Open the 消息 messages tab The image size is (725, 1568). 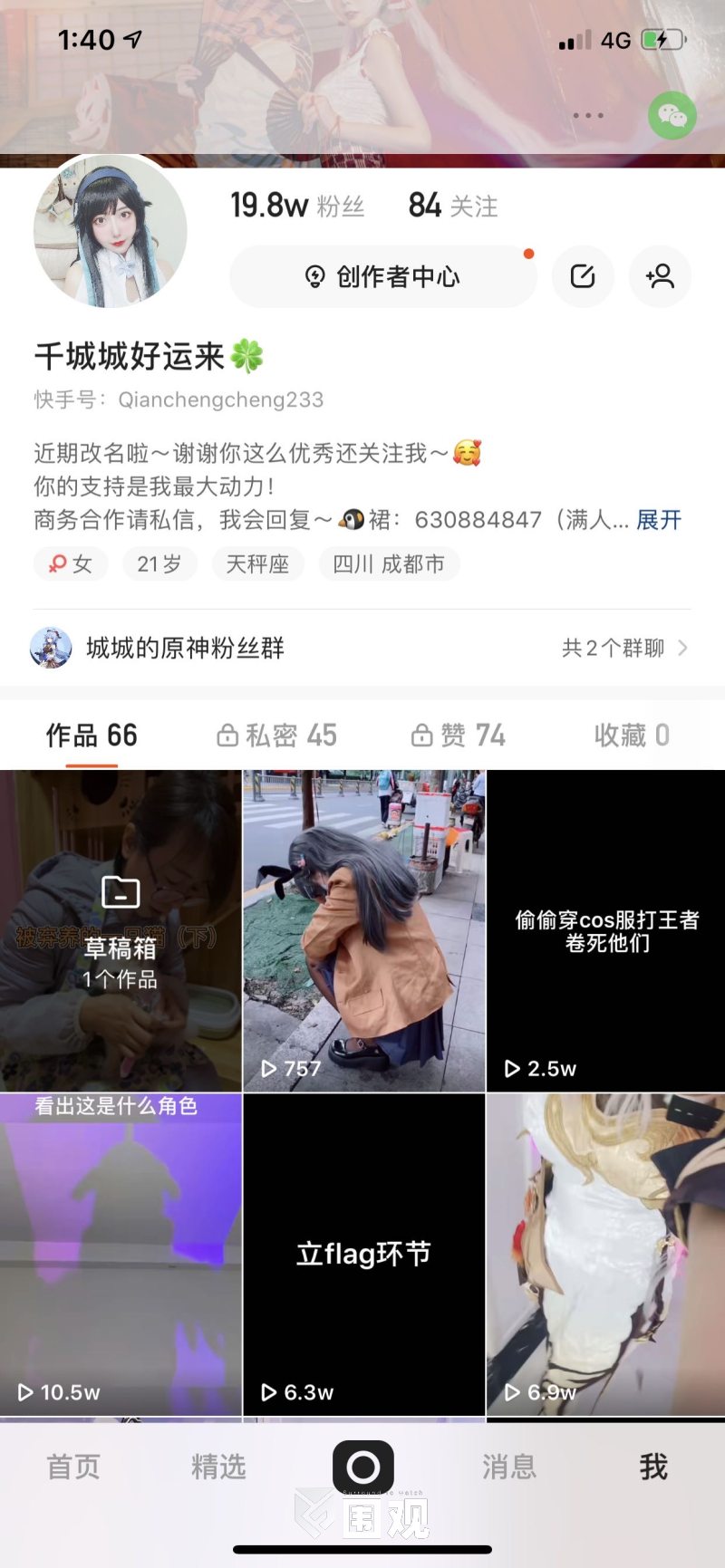[x=508, y=1467]
